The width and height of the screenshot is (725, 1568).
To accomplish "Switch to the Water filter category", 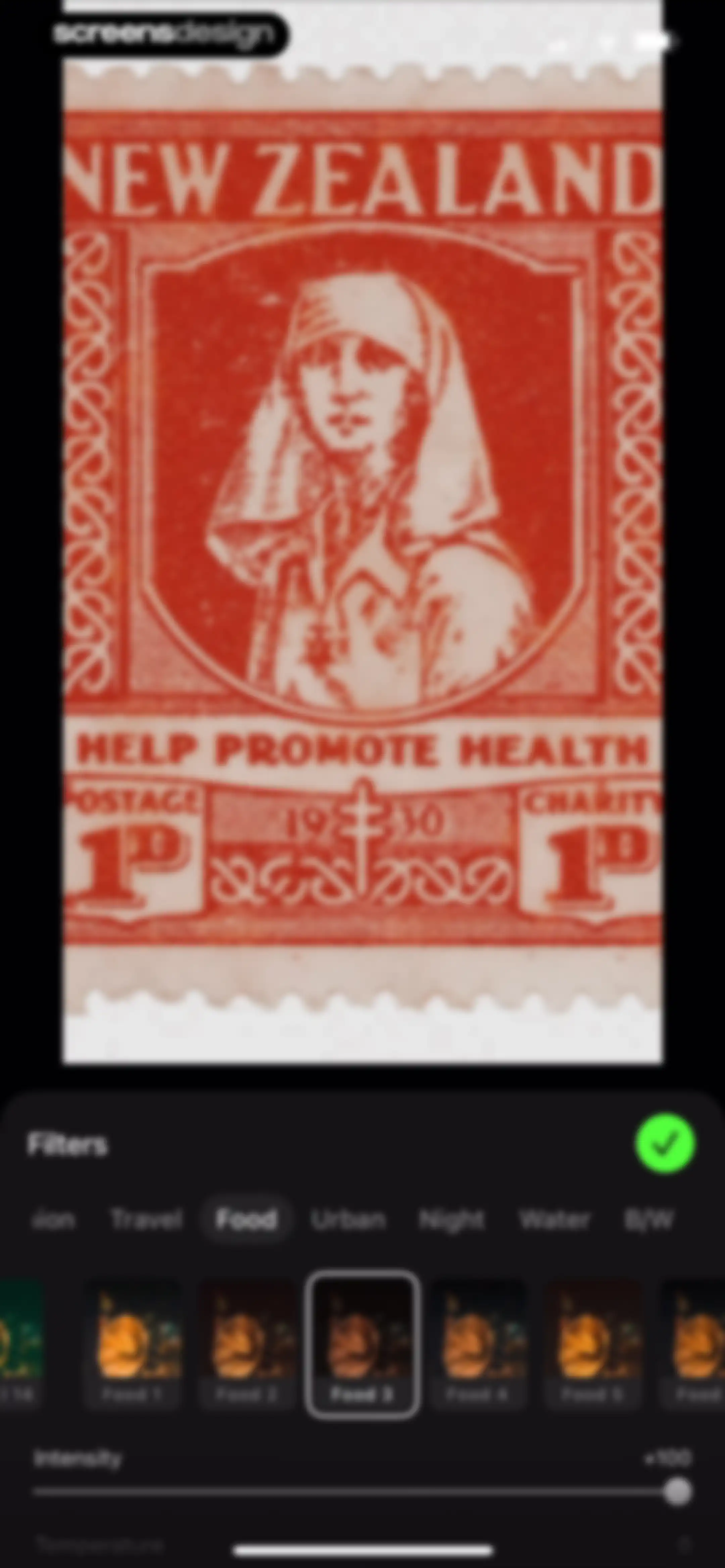I will (554, 1220).
